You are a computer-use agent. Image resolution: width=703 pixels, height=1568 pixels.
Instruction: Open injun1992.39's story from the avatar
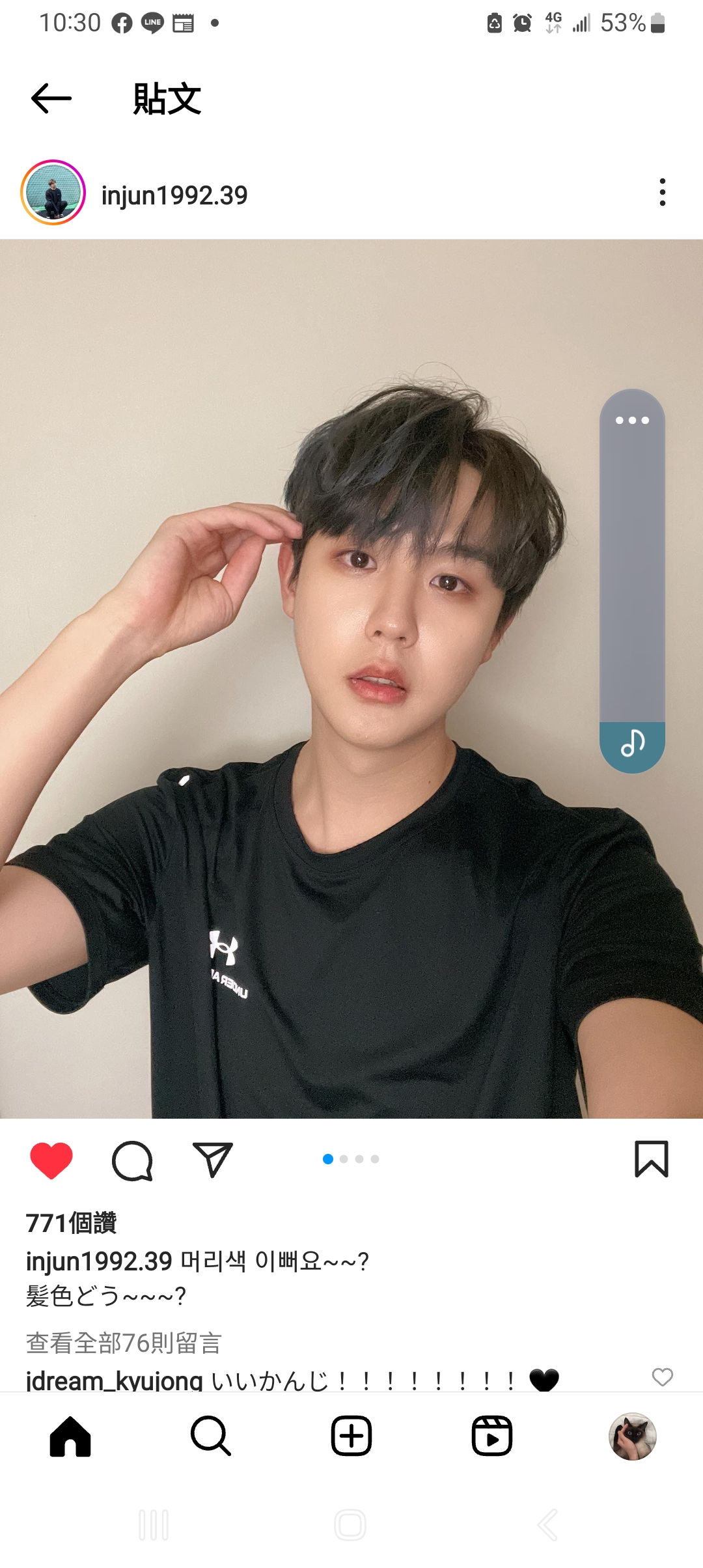coord(53,193)
